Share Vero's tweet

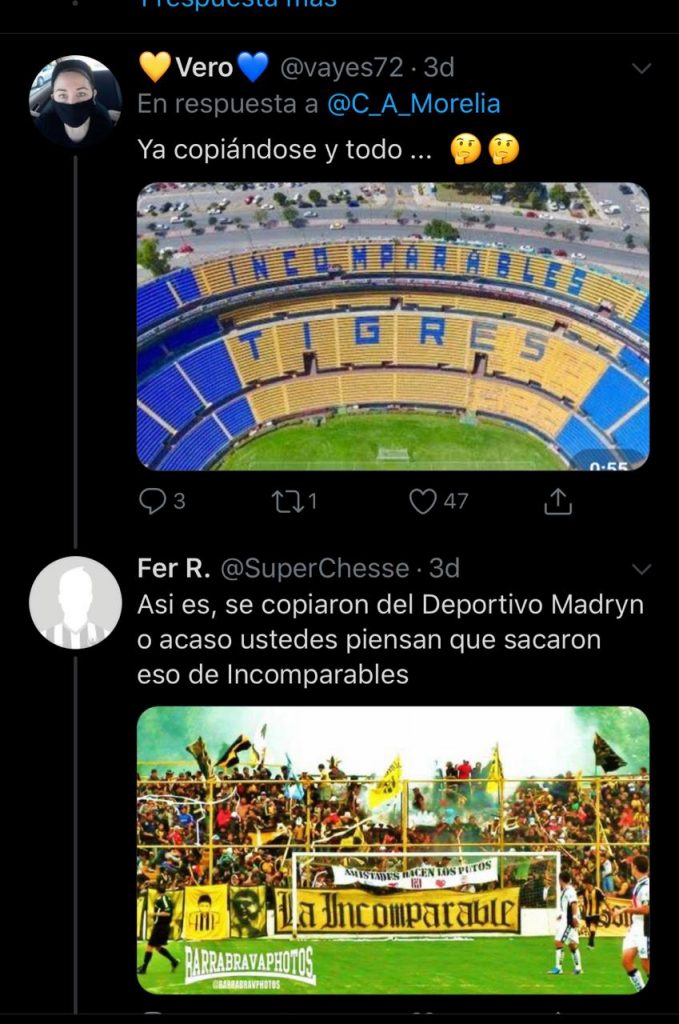(557, 501)
